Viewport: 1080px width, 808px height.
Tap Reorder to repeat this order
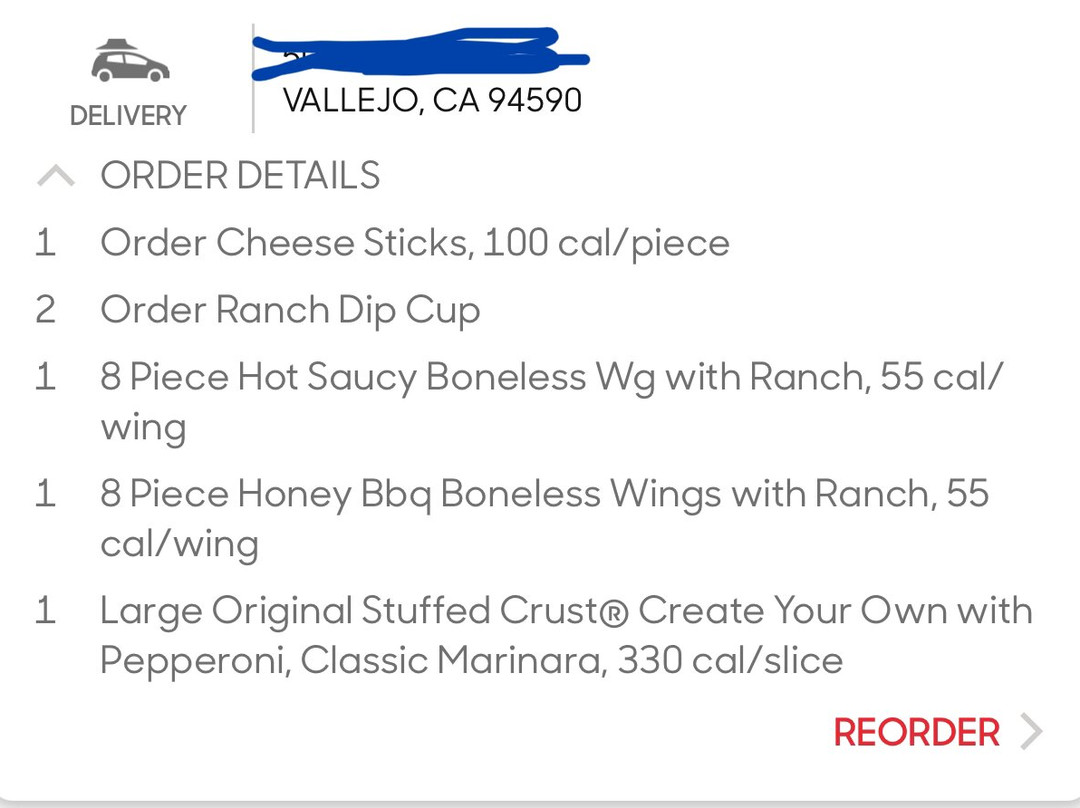[x=917, y=732]
